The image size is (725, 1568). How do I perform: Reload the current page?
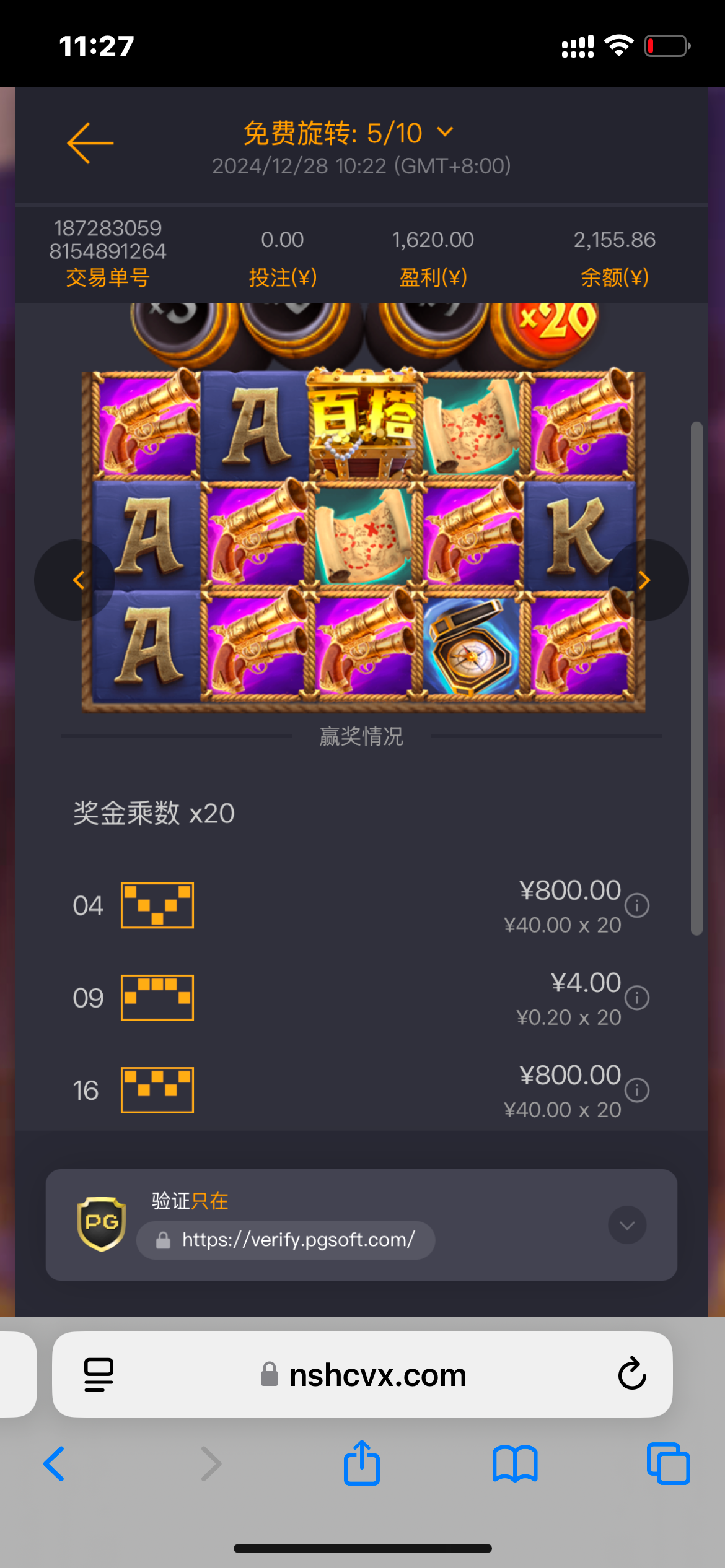coord(631,1375)
